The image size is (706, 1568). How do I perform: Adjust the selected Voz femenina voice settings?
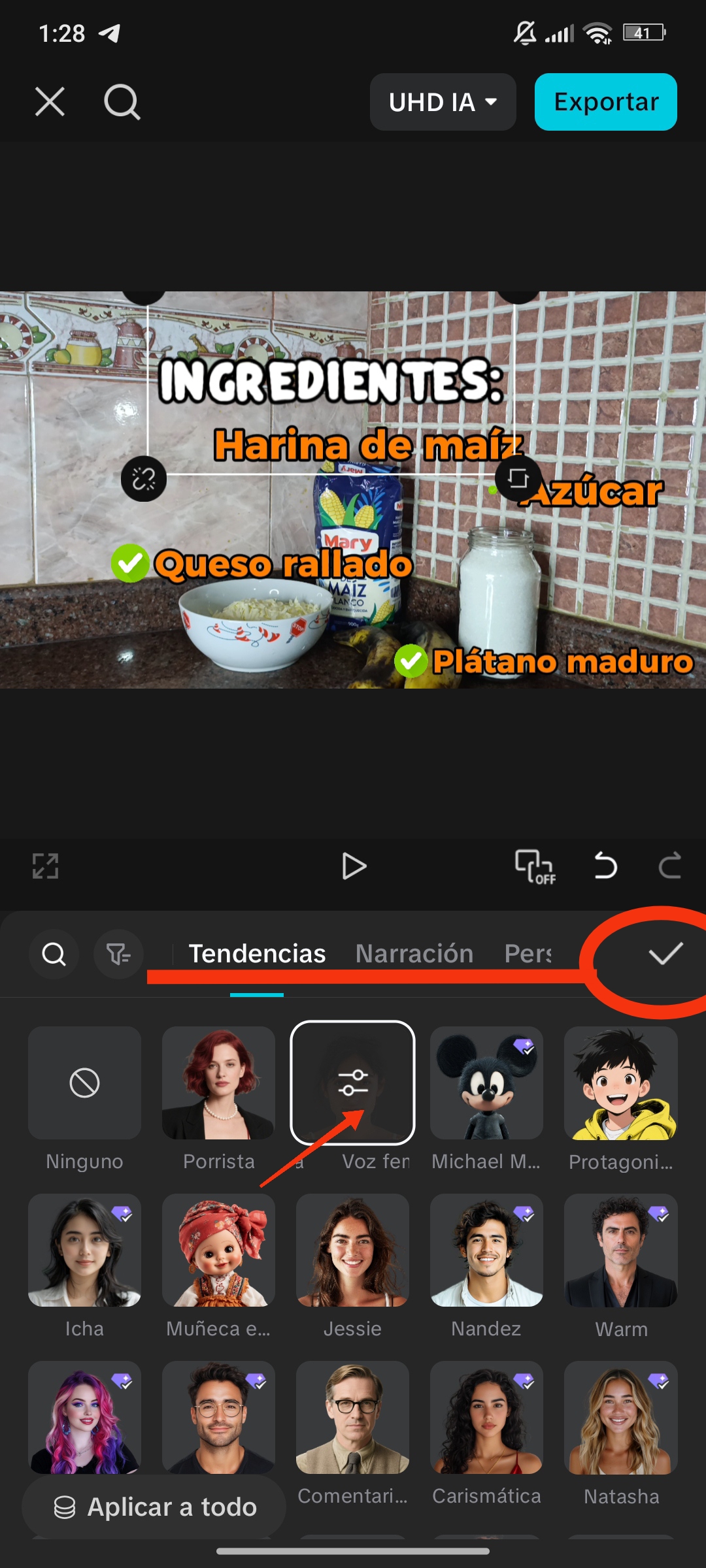[352, 1082]
